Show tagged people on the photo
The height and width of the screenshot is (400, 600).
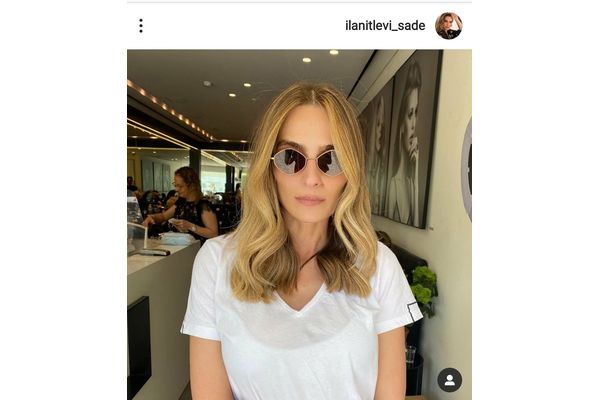[x=449, y=380]
